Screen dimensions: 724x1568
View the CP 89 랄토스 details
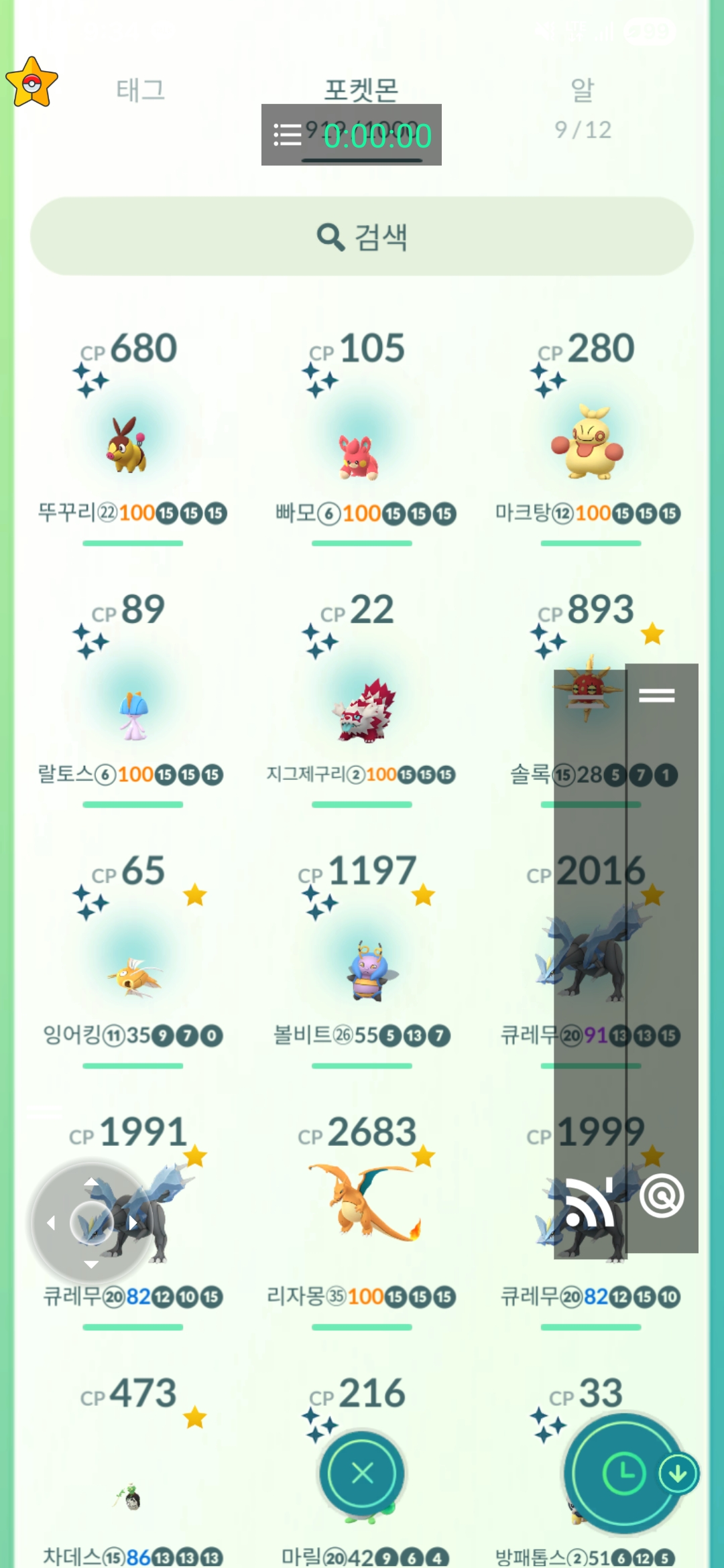pos(133,712)
